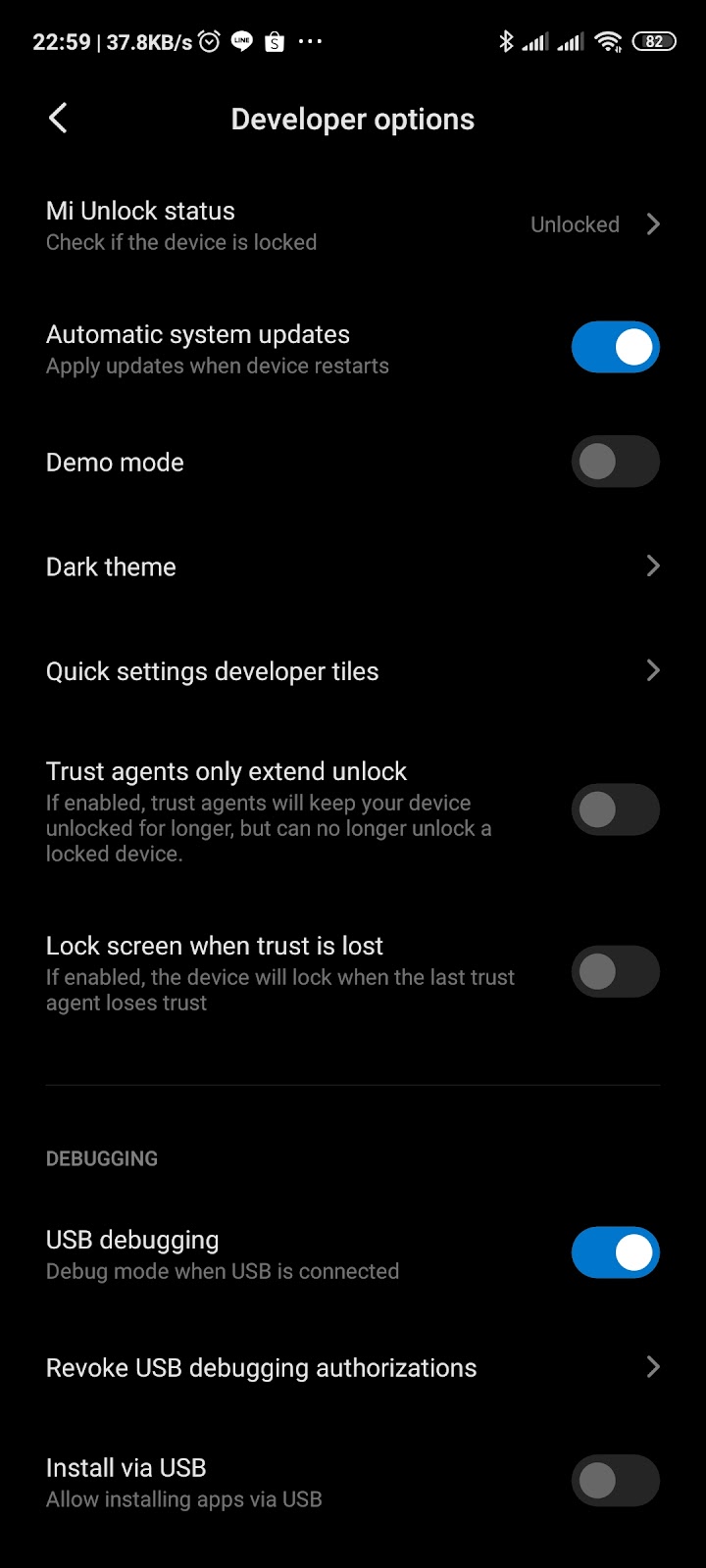Open Revoke USB debugging authorizations
The height and width of the screenshot is (1568, 706).
point(353,1368)
